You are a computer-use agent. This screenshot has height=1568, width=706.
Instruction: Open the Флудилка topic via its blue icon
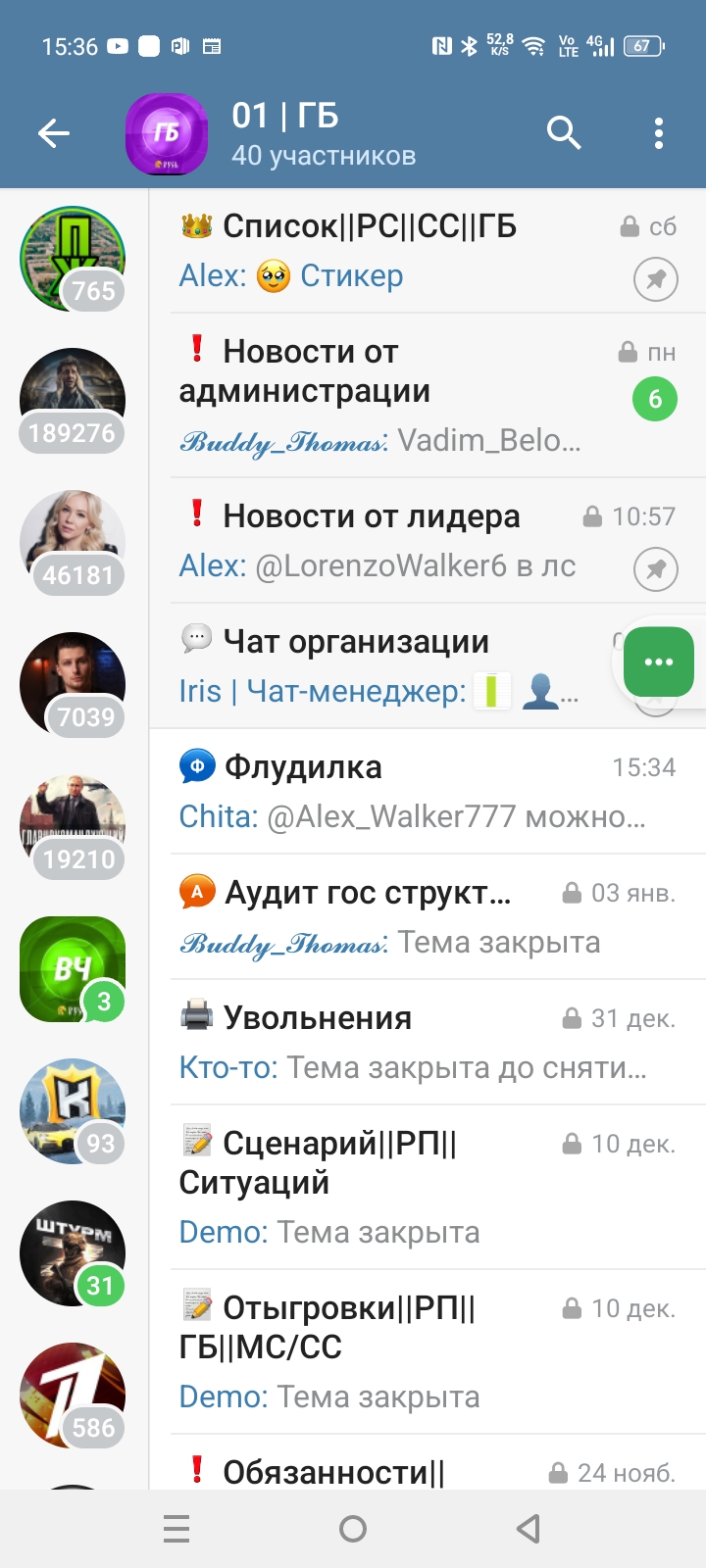tap(195, 765)
